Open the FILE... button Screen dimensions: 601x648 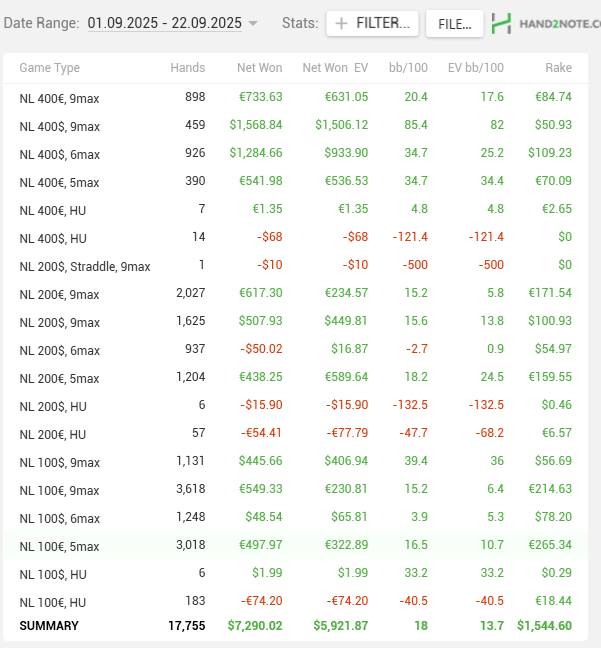[455, 23]
